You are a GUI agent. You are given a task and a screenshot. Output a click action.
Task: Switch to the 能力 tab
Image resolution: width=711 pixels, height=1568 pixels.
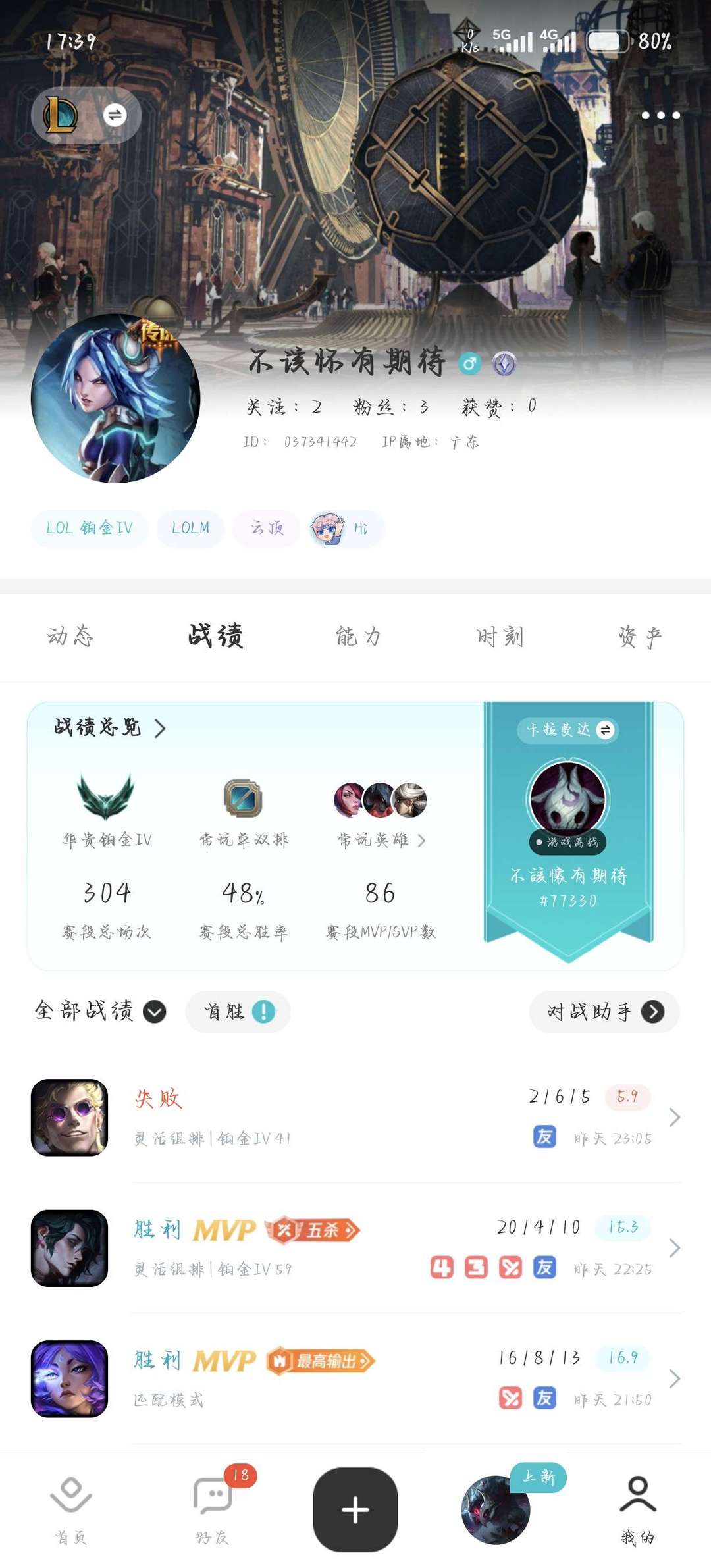coord(357,636)
